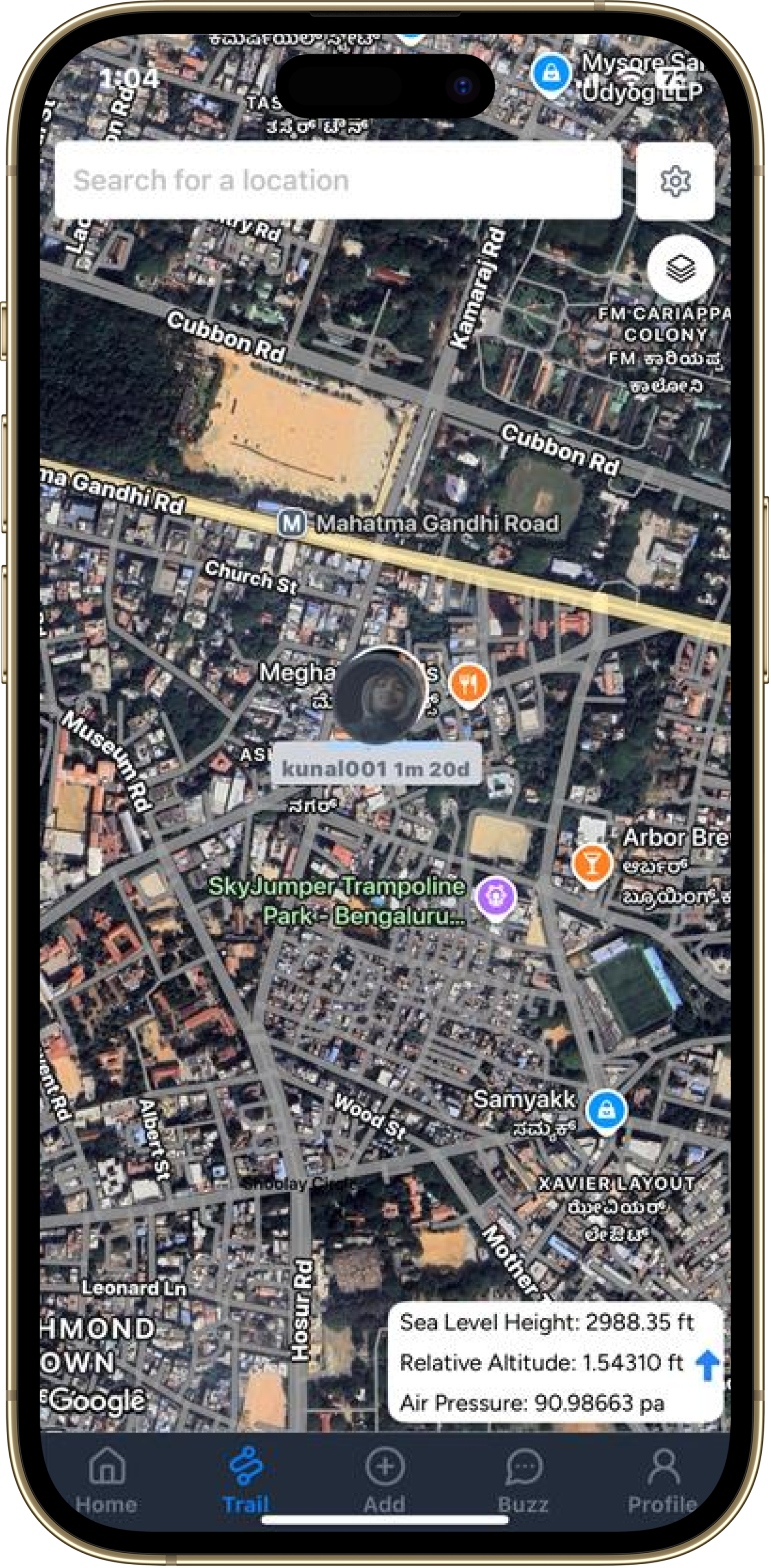Tap the lock marker near Mysore Udyog
The width and height of the screenshot is (771, 1568).
click(x=551, y=74)
